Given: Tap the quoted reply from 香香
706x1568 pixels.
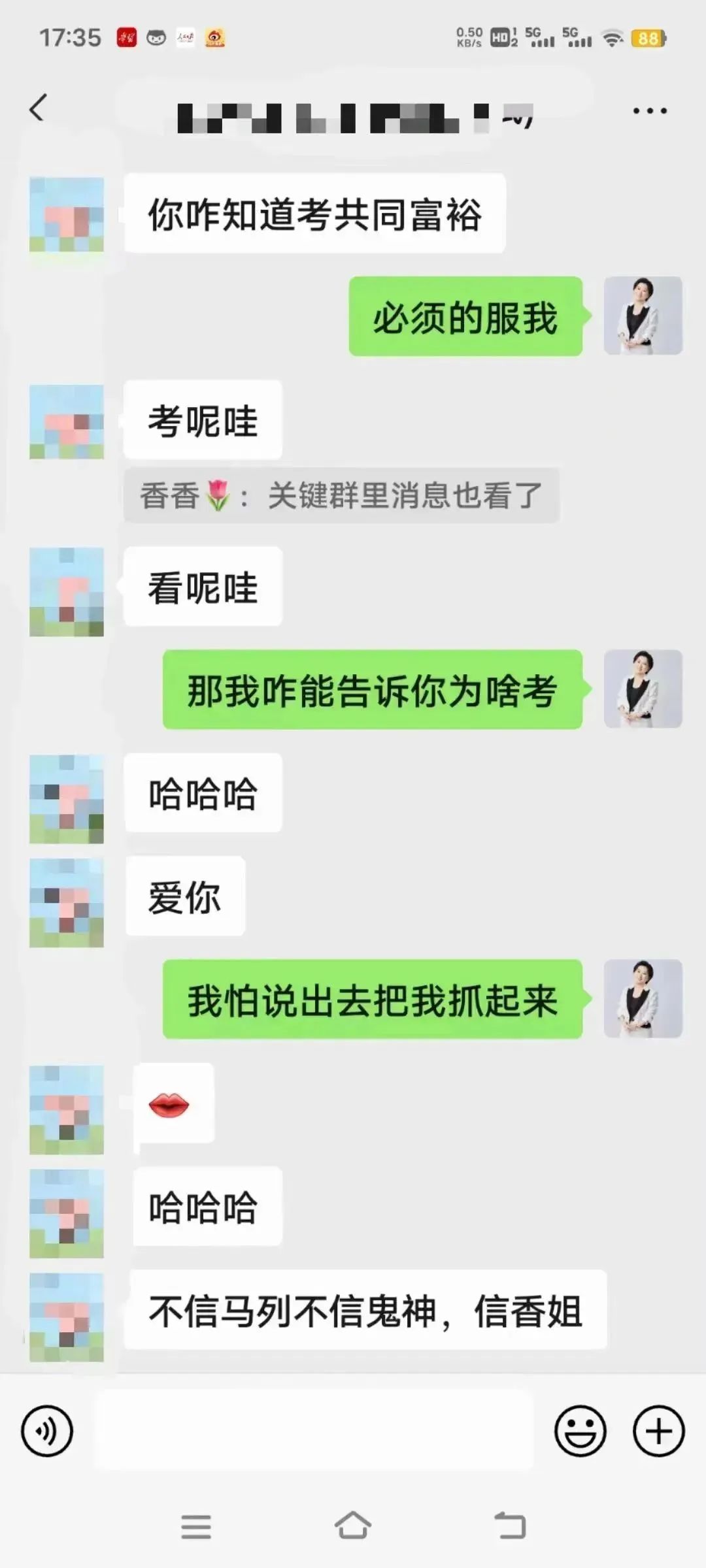Looking at the screenshot, I should pyautogui.click(x=341, y=495).
